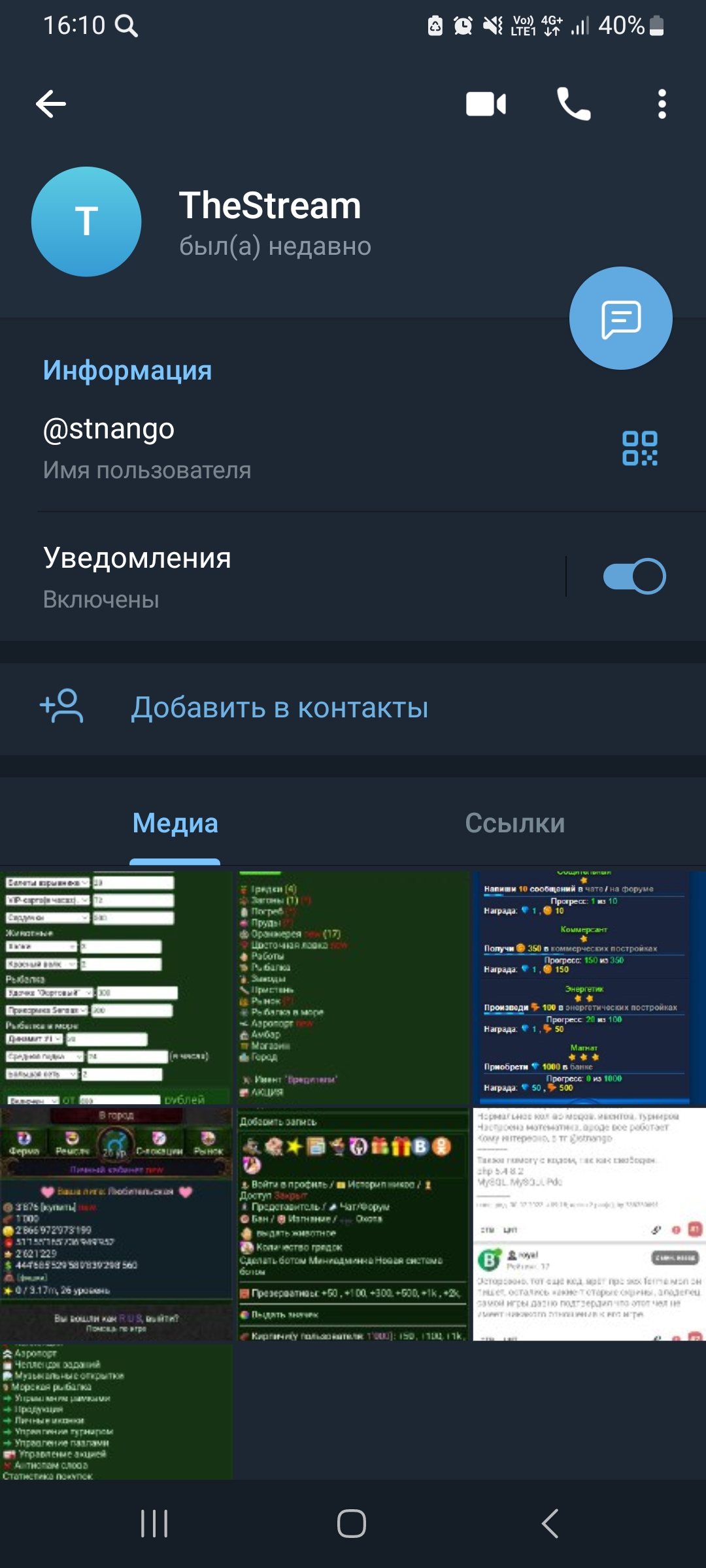Viewport: 706px width, 1568px height.
Task: Open the Добавить запись media thumbnail
Action: [352, 1223]
